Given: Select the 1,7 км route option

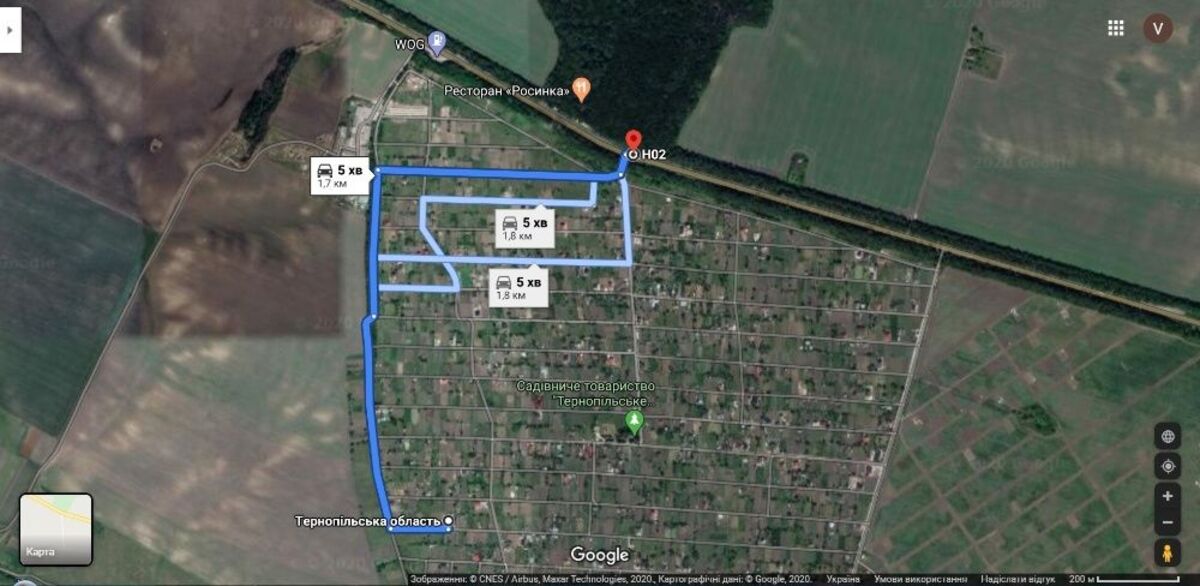Looking at the screenshot, I should coord(335,174).
